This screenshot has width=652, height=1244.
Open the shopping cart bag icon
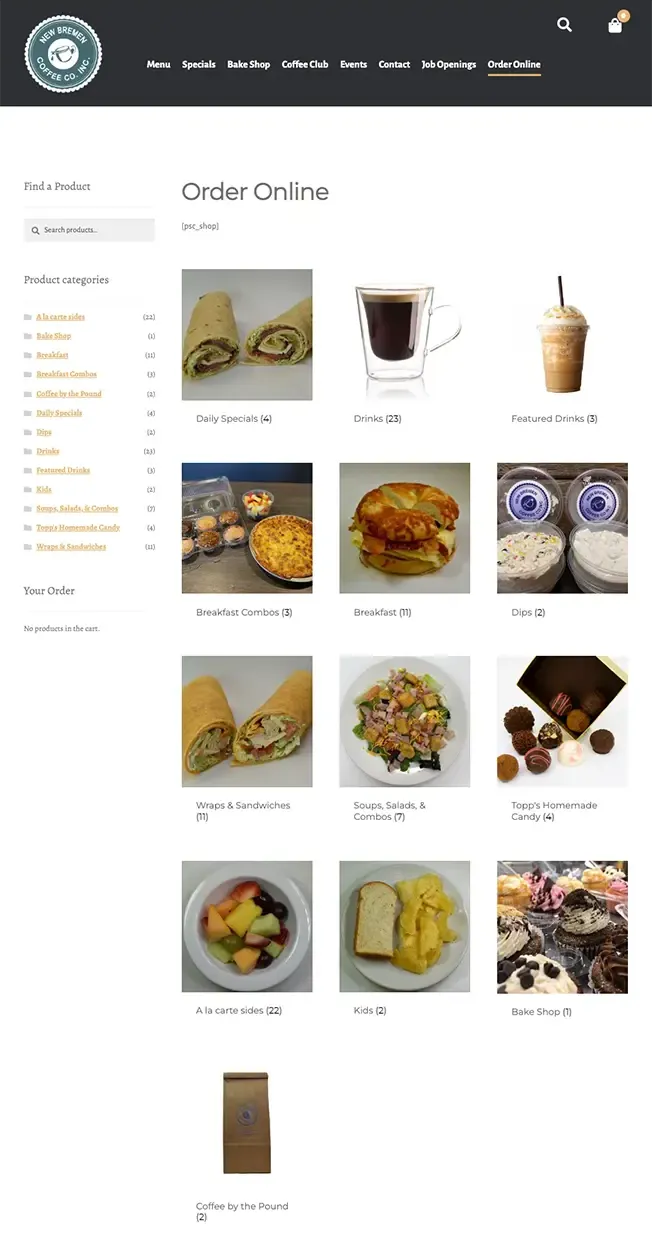point(615,26)
